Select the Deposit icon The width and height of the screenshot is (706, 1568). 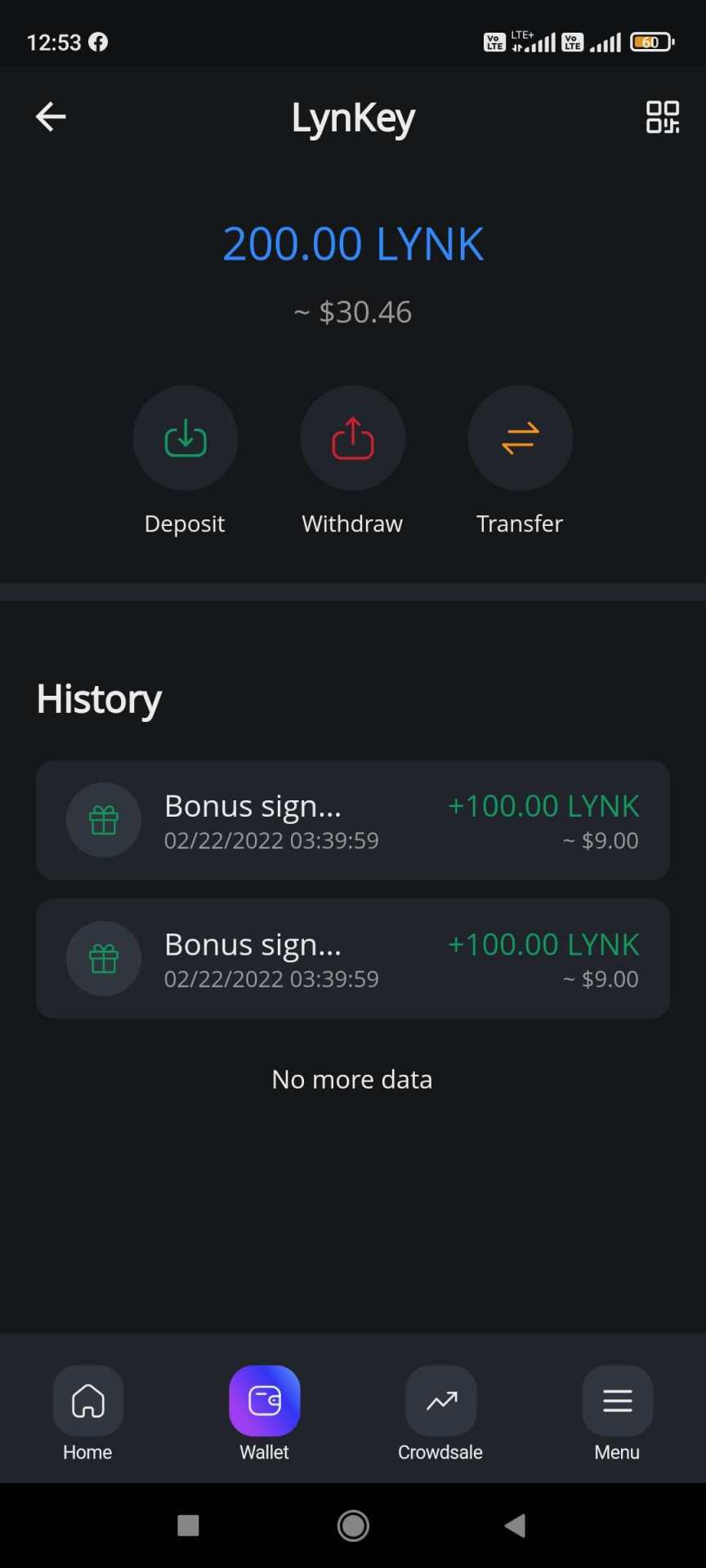(x=185, y=438)
